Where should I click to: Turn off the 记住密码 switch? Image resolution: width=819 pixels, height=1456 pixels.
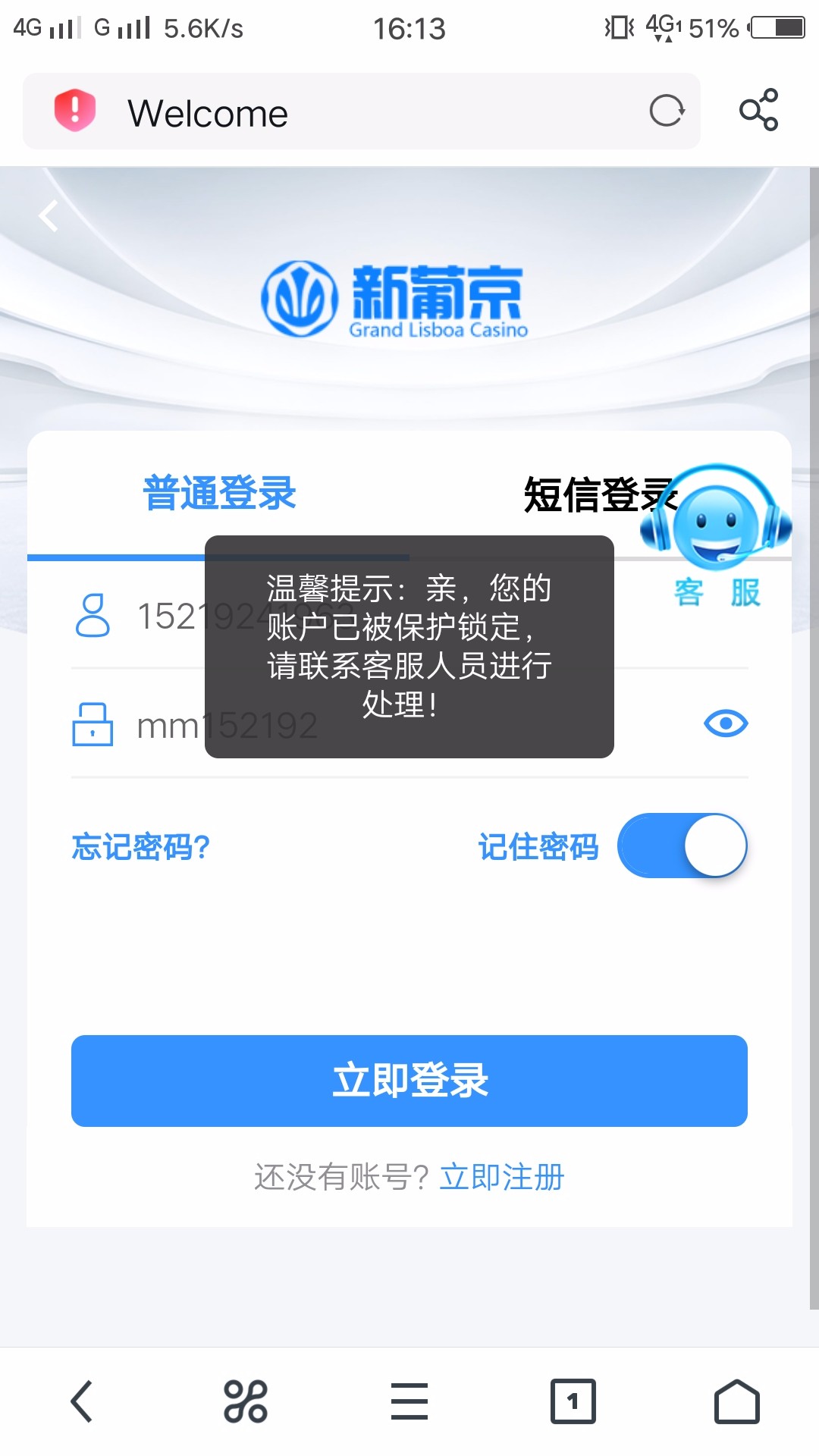tap(682, 846)
